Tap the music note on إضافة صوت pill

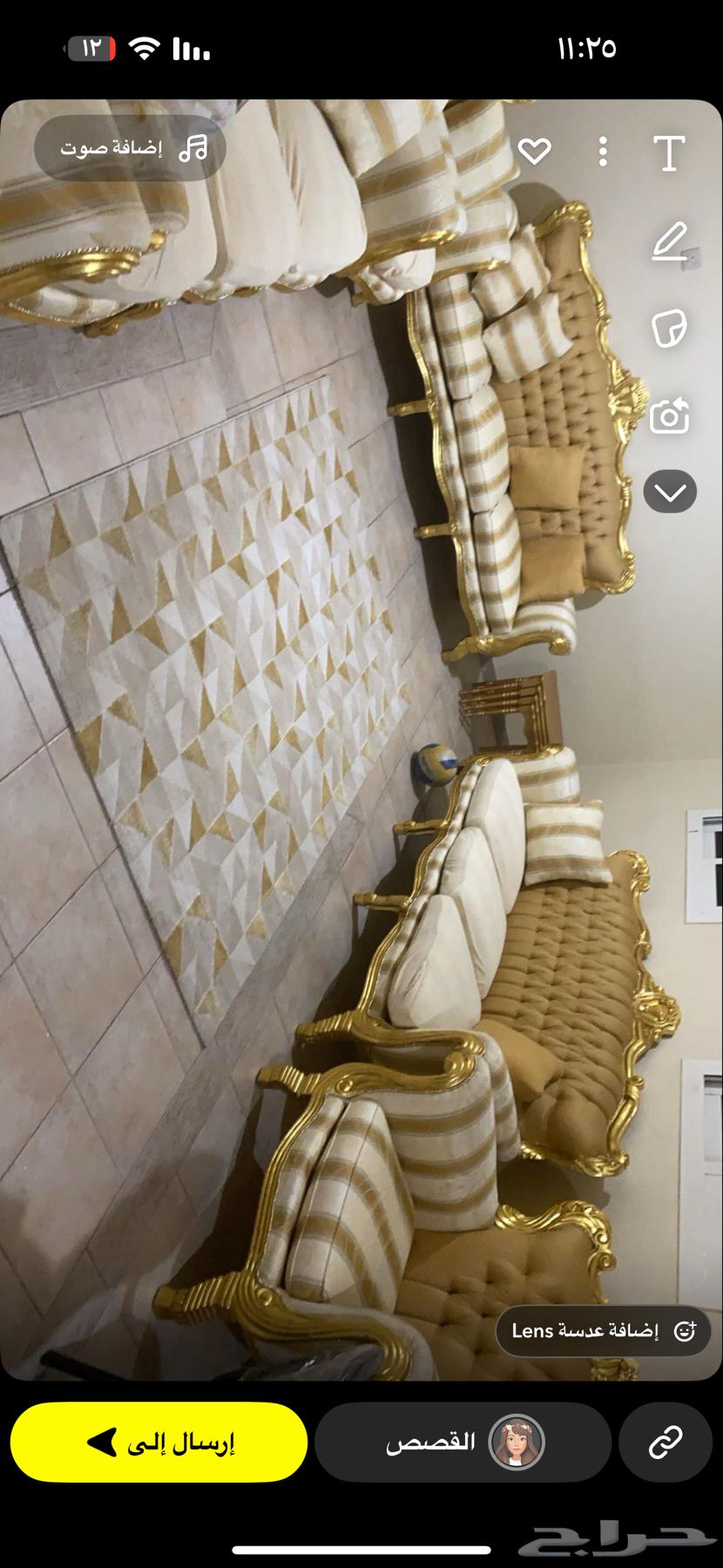(x=193, y=148)
